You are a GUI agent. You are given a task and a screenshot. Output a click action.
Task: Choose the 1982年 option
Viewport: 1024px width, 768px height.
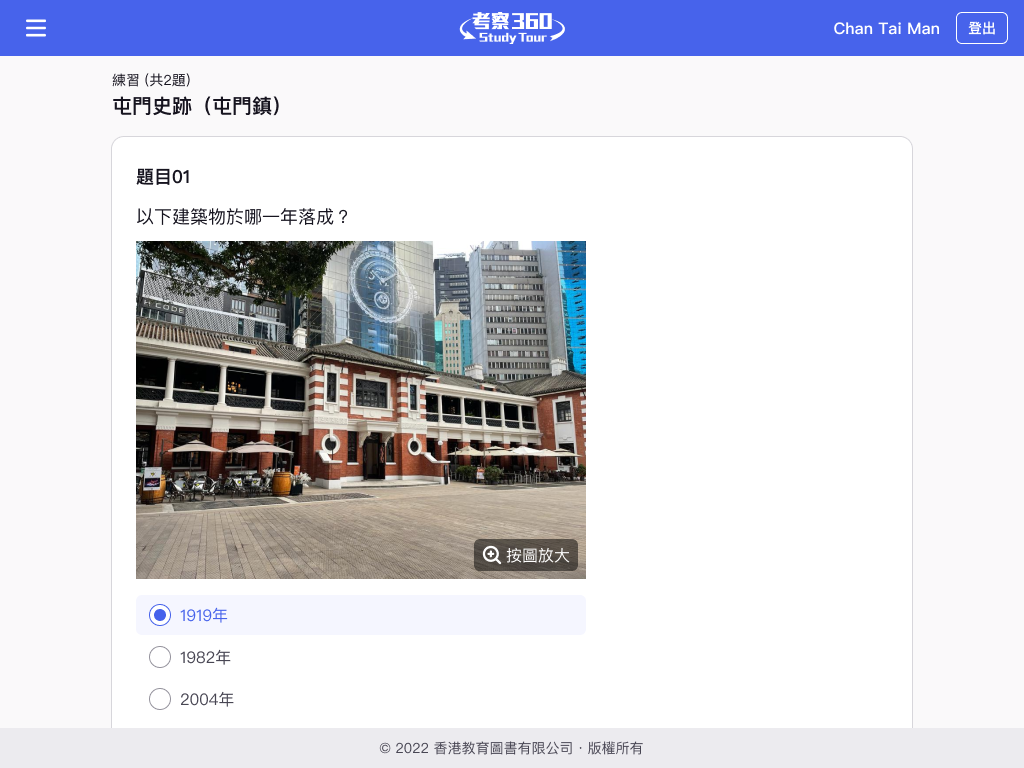point(160,657)
